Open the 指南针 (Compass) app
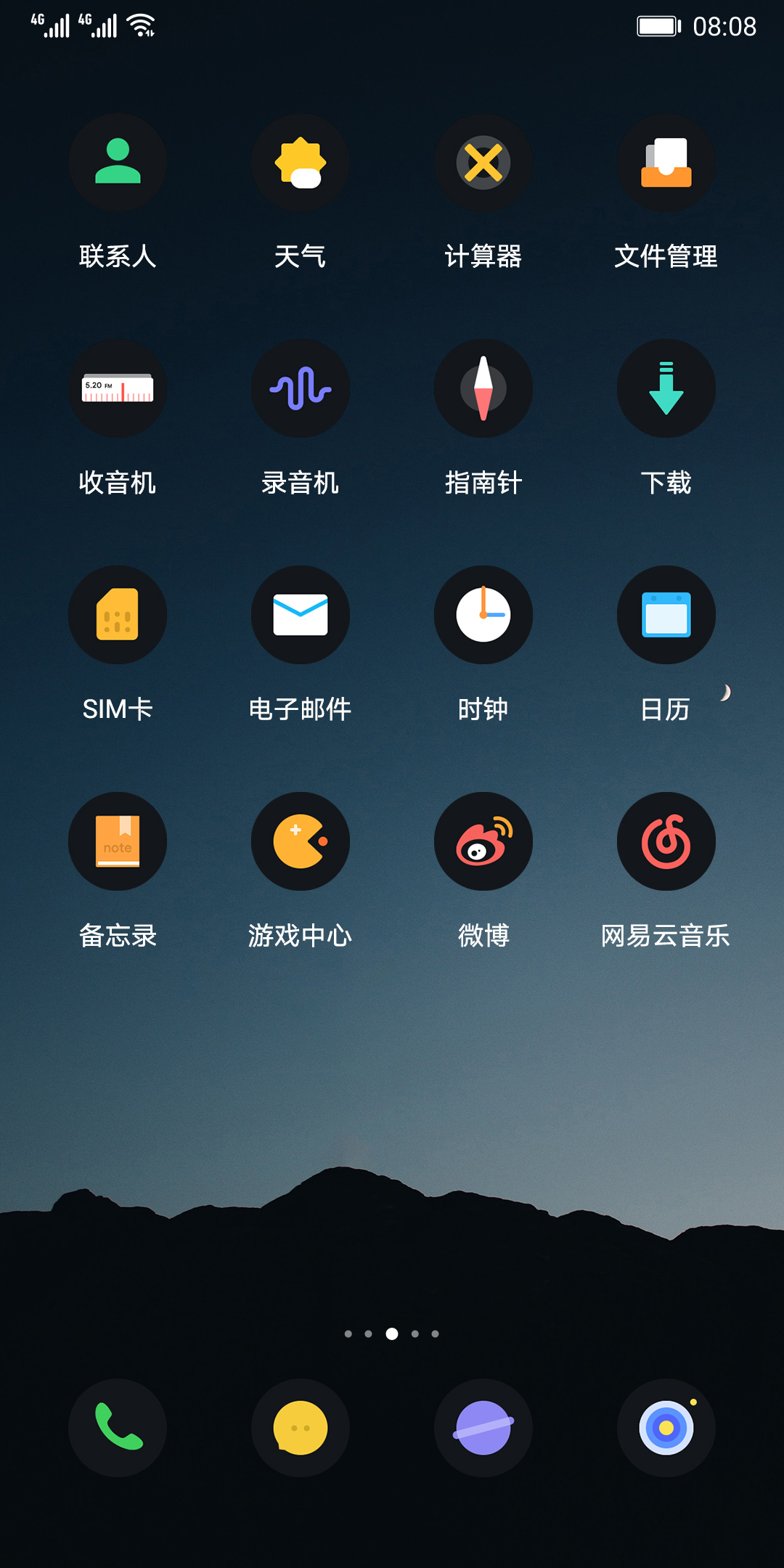The height and width of the screenshot is (1568, 784). (x=483, y=389)
